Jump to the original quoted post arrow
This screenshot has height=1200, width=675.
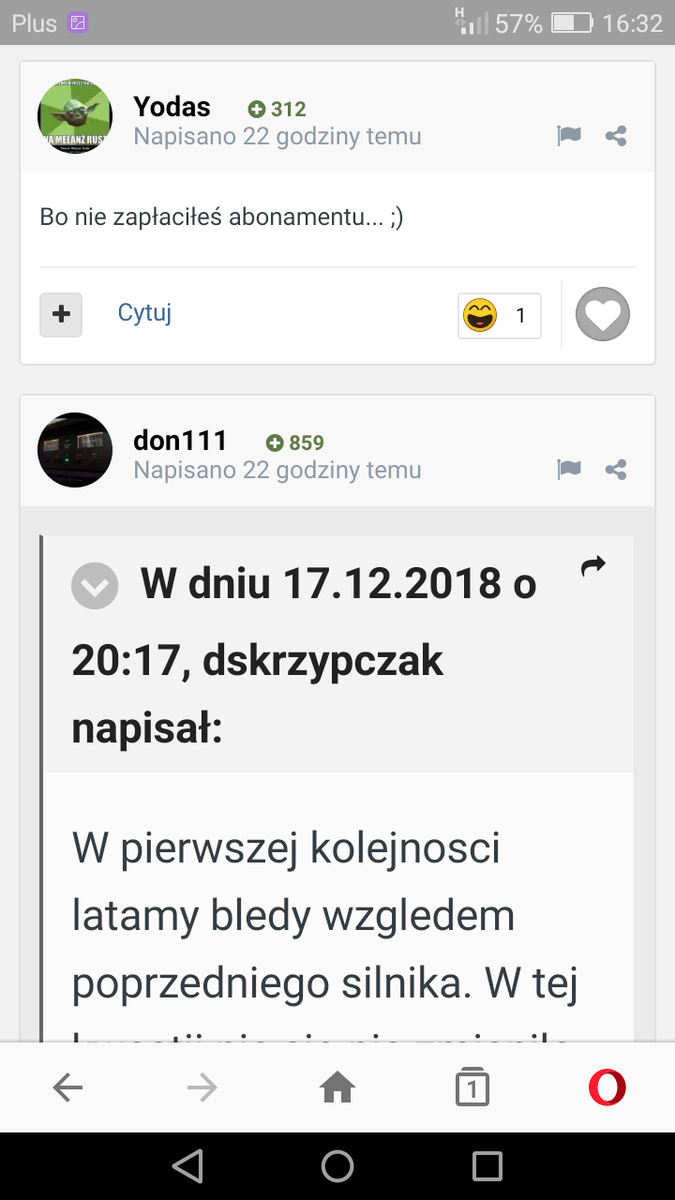point(593,566)
